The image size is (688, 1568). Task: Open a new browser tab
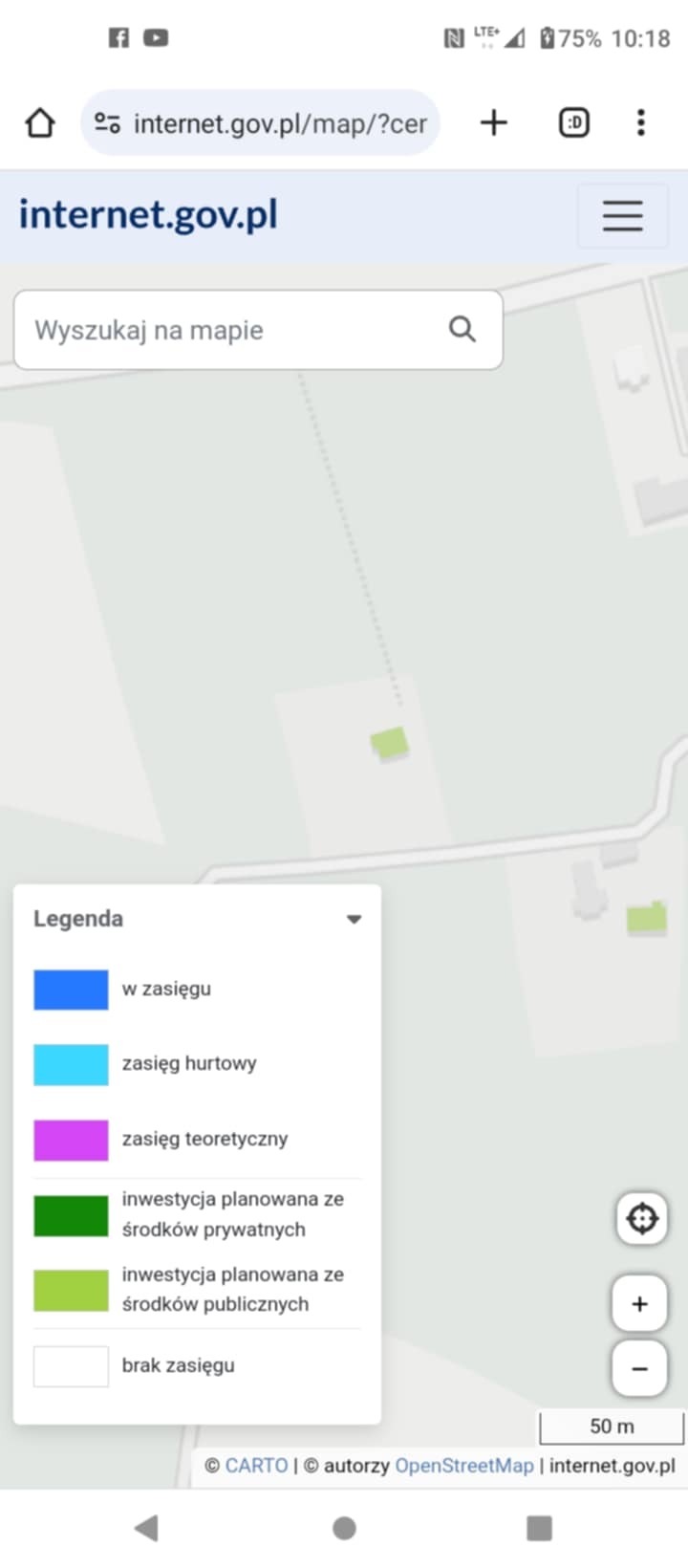pyautogui.click(x=493, y=123)
